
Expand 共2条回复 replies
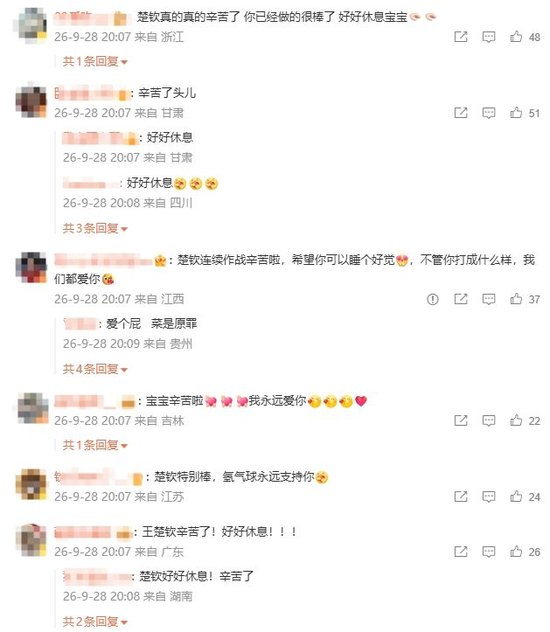tap(95, 621)
